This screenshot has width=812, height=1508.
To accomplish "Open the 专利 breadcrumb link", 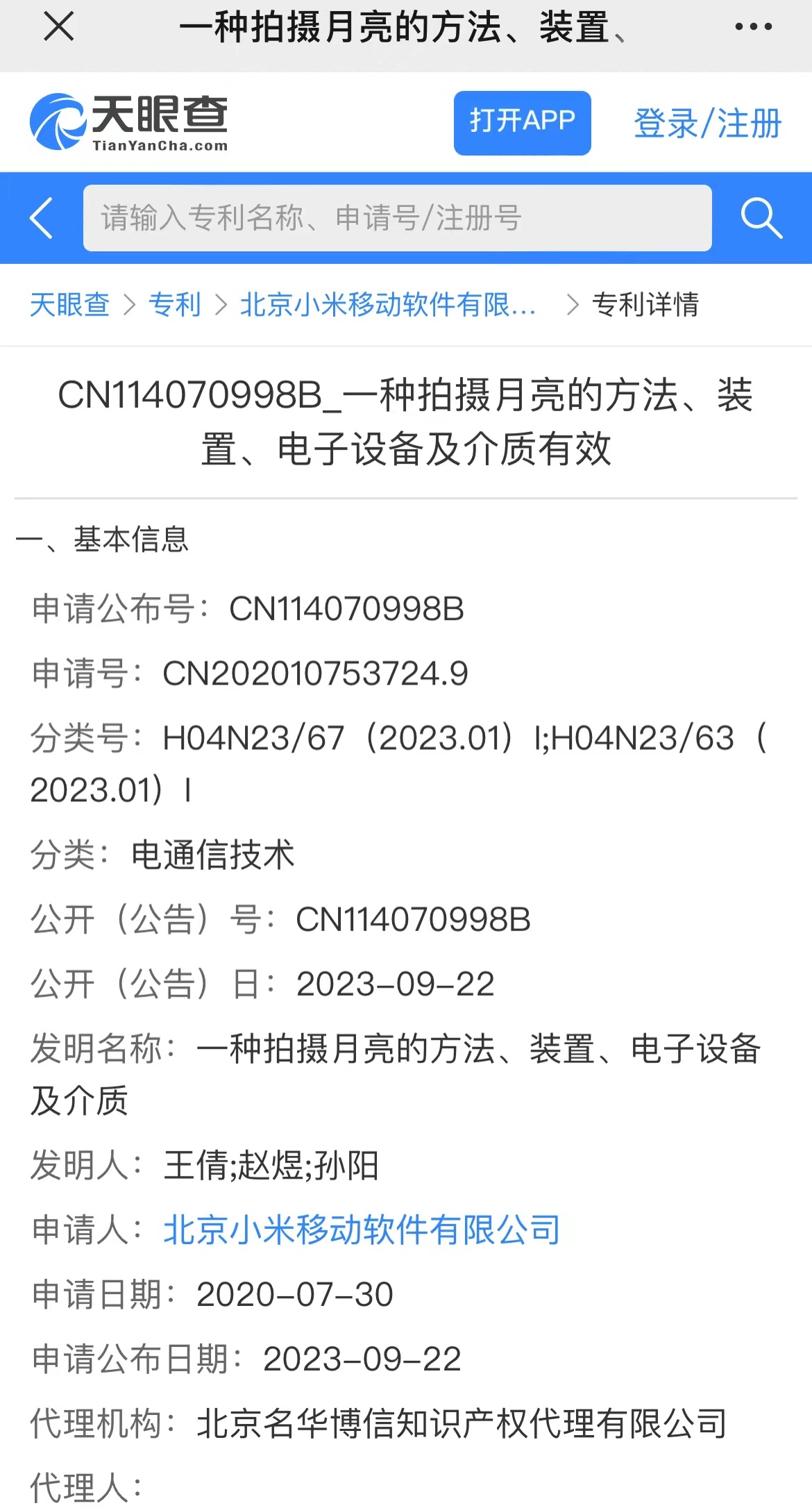I will coord(175,305).
